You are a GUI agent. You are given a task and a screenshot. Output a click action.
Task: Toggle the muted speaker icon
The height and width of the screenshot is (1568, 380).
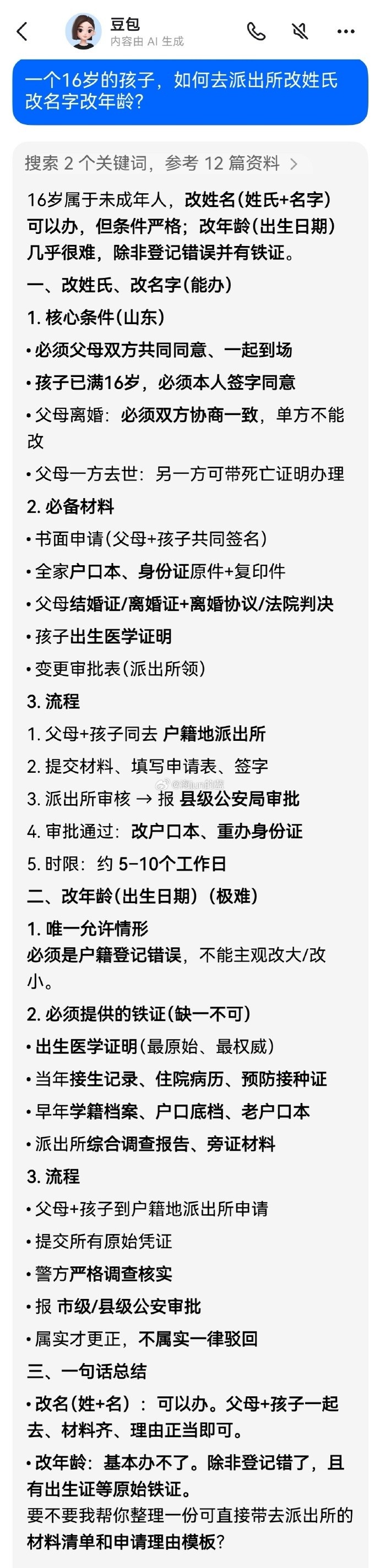coord(300,31)
